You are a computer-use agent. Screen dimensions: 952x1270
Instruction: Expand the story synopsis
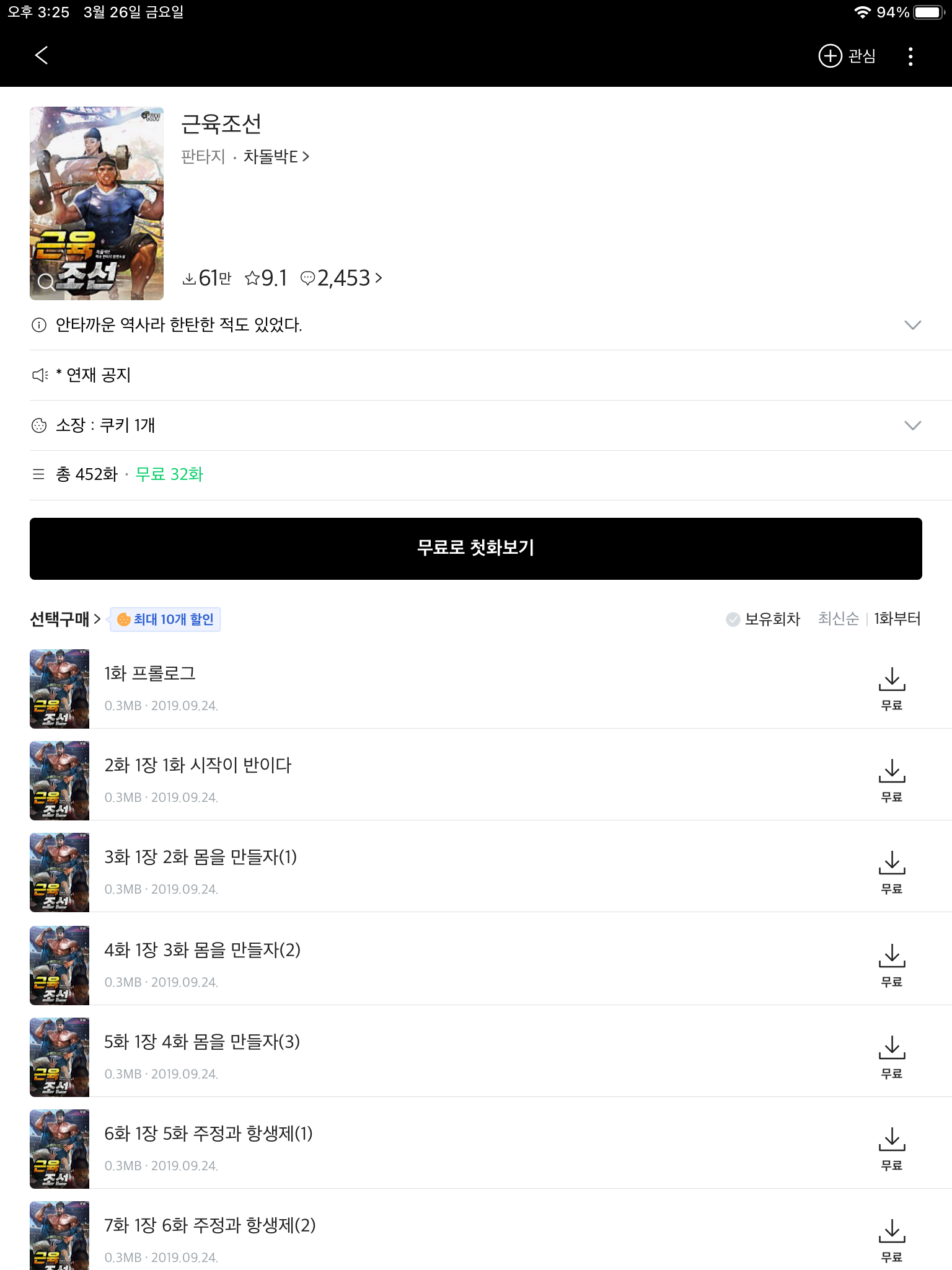(912, 325)
